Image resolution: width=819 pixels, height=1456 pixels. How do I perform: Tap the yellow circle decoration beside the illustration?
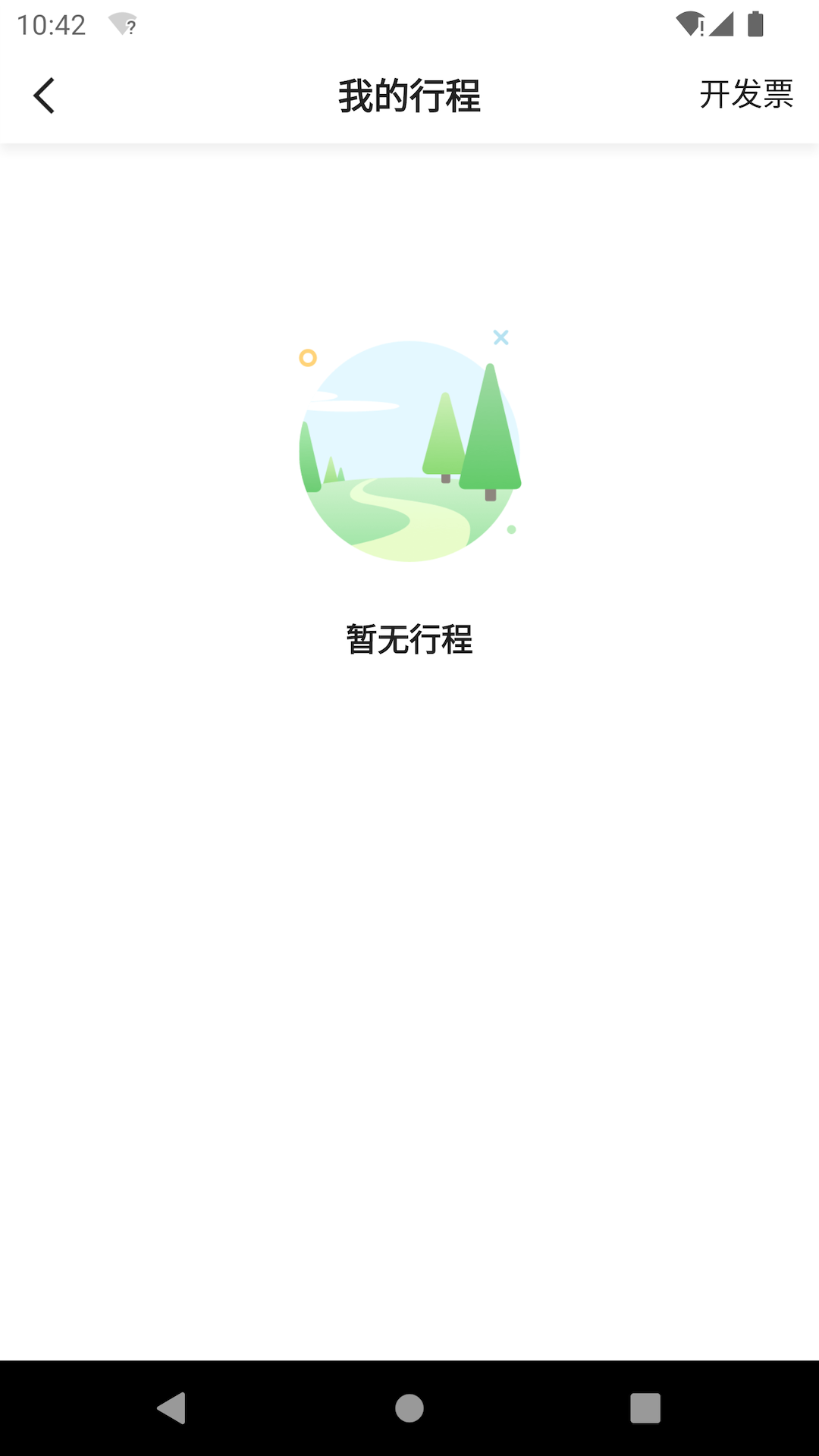pos(309,358)
